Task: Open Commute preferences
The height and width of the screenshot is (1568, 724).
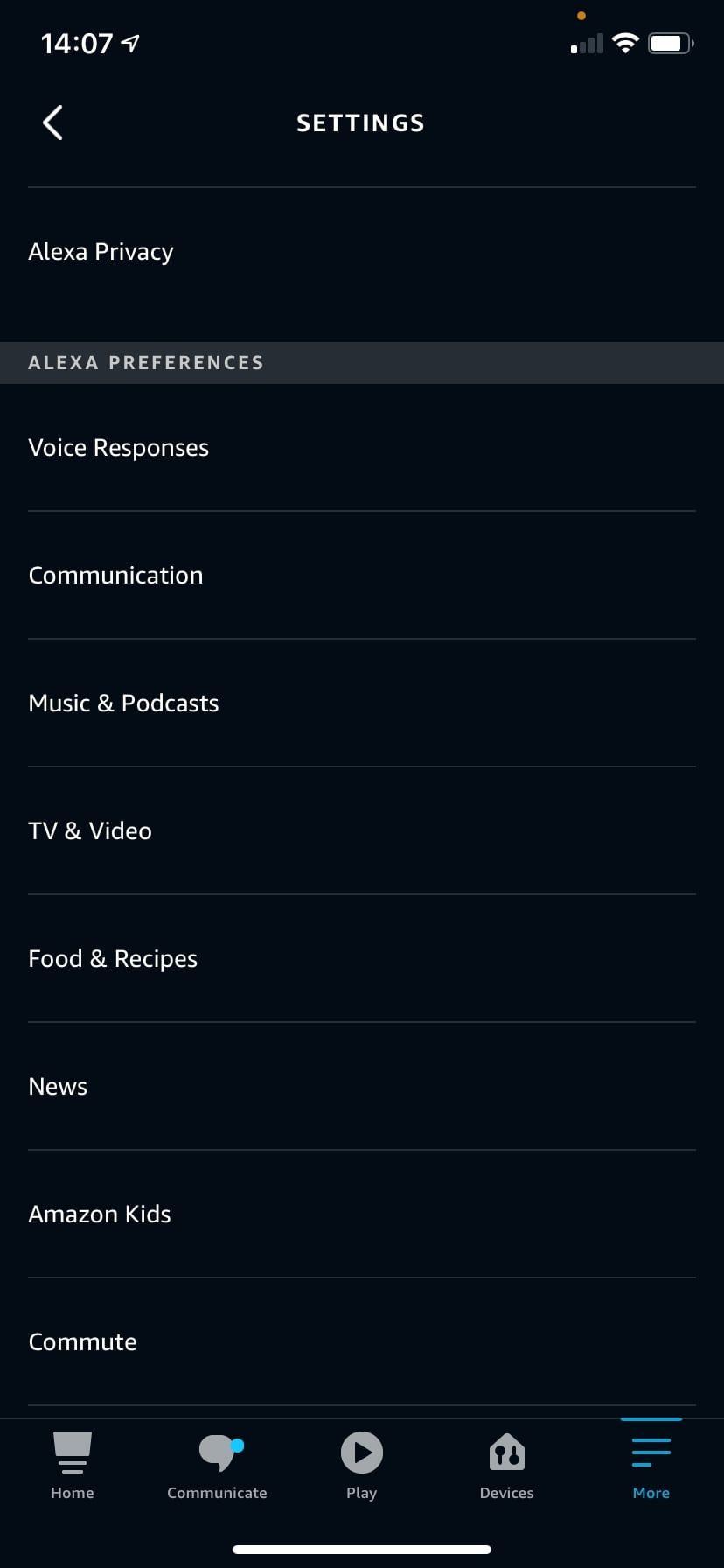Action: pos(82,1341)
